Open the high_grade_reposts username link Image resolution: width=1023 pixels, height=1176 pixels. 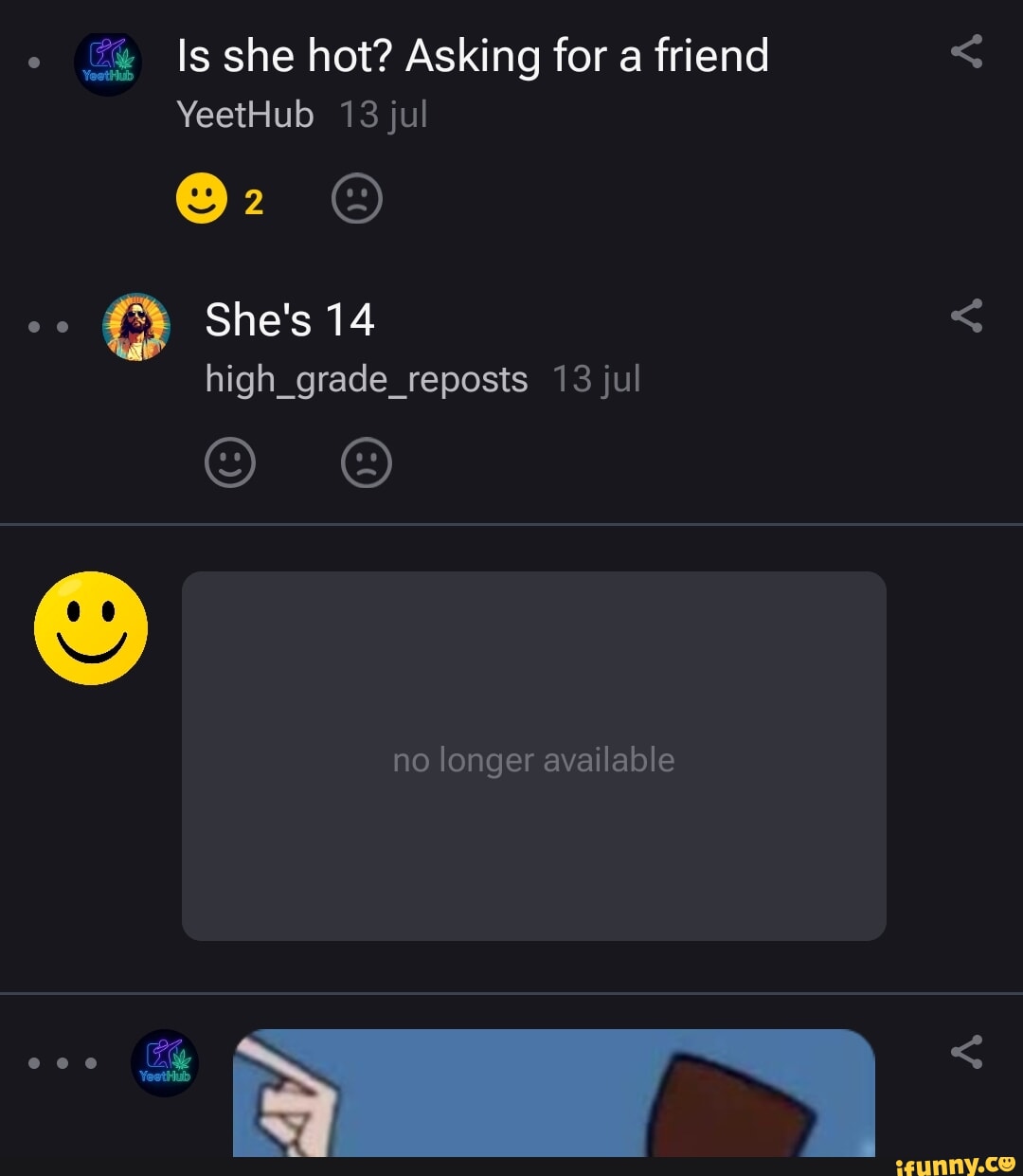click(366, 379)
